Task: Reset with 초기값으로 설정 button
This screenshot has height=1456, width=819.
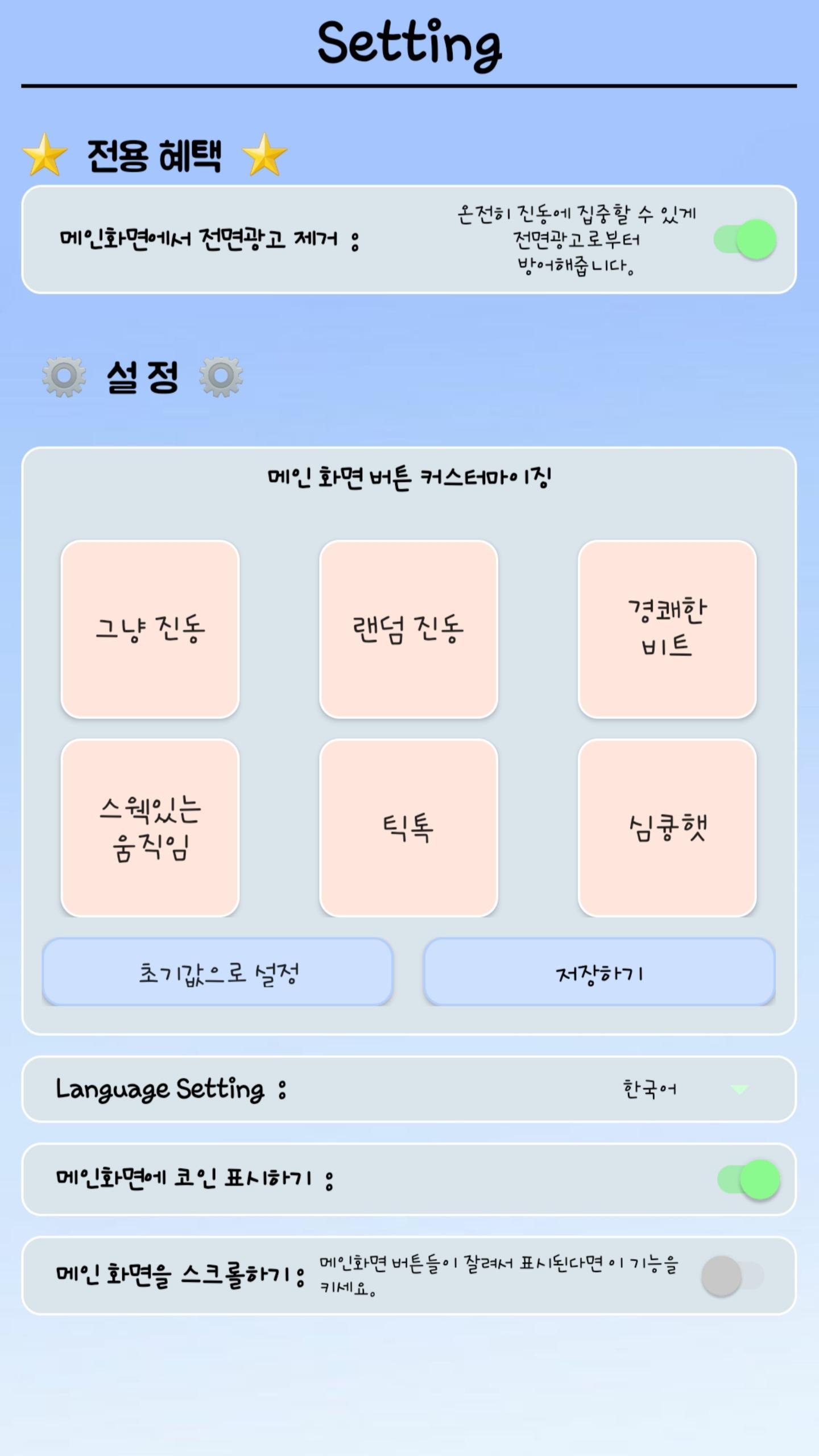Action: (x=218, y=973)
